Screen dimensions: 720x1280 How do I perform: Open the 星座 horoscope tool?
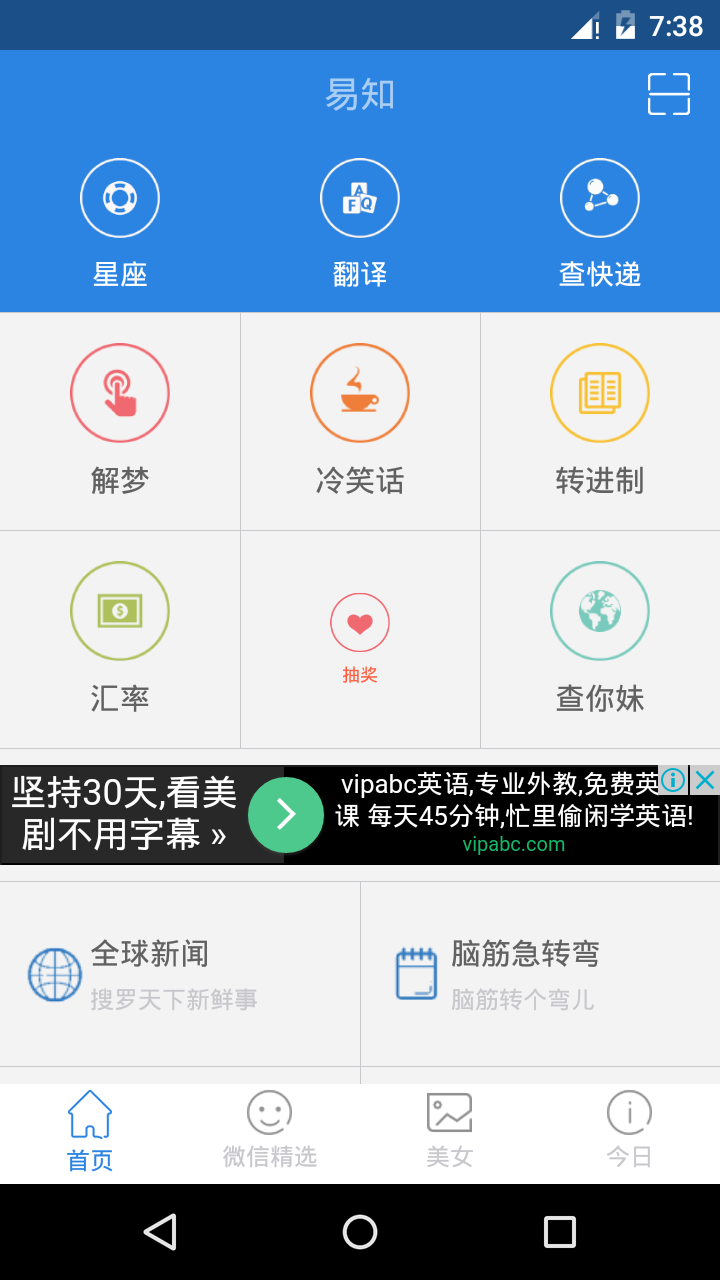click(x=120, y=222)
